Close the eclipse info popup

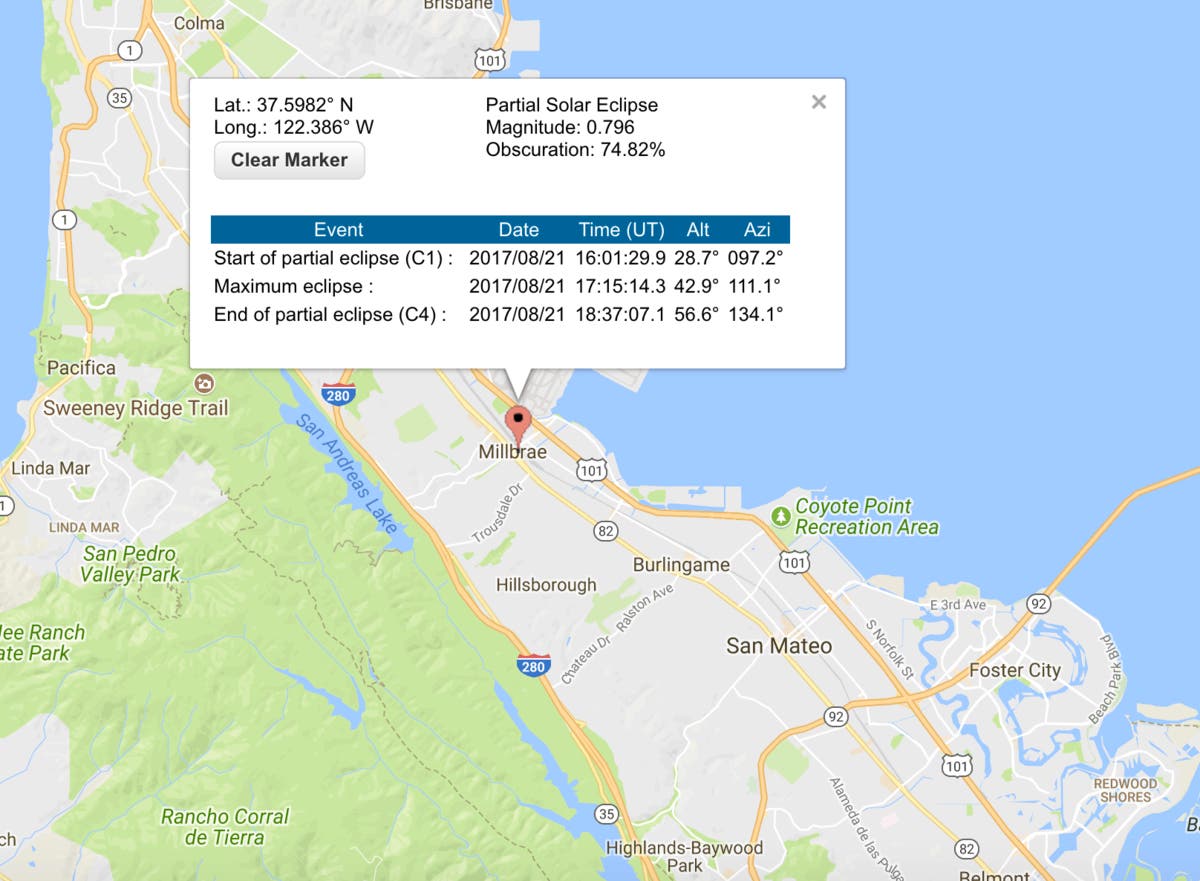[819, 101]
